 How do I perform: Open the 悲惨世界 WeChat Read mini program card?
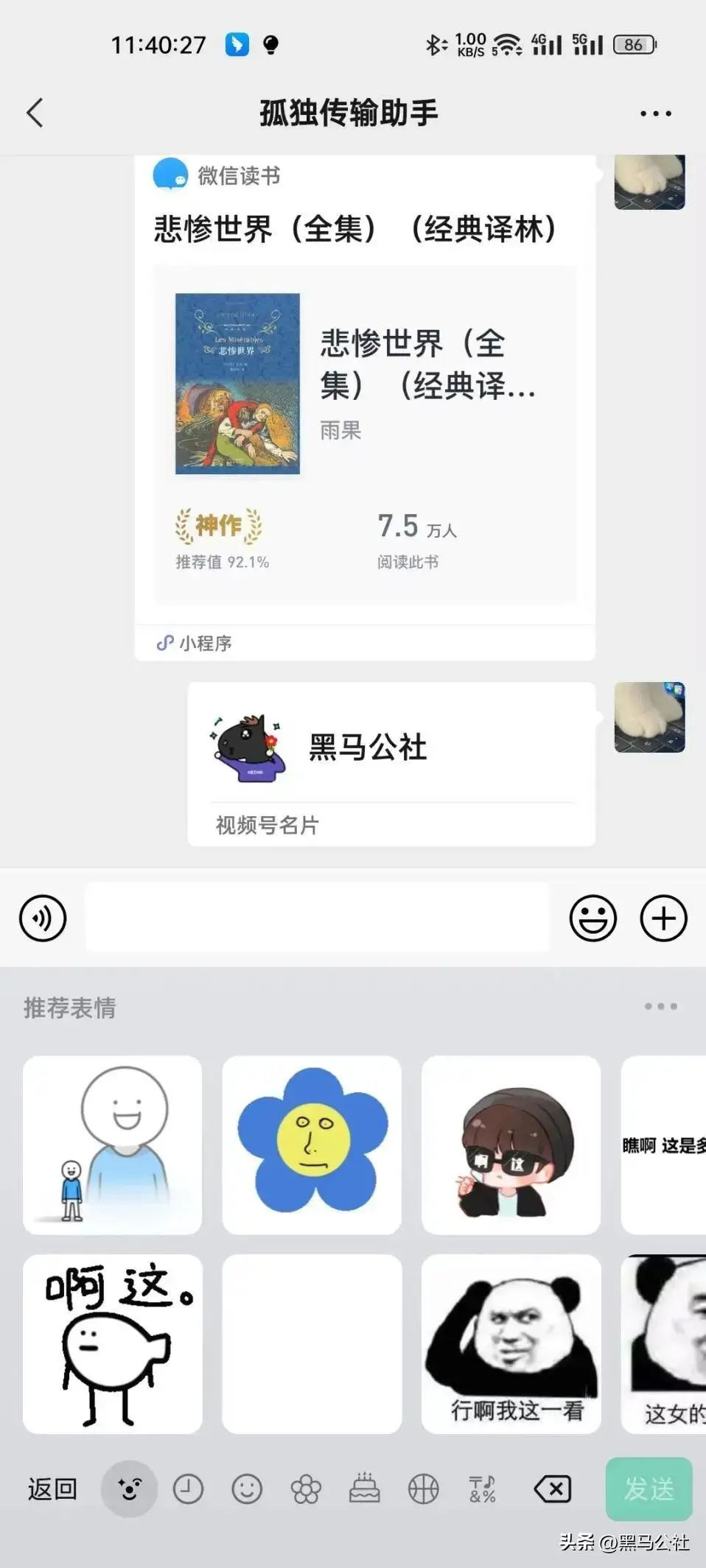[x=364, y=405]
